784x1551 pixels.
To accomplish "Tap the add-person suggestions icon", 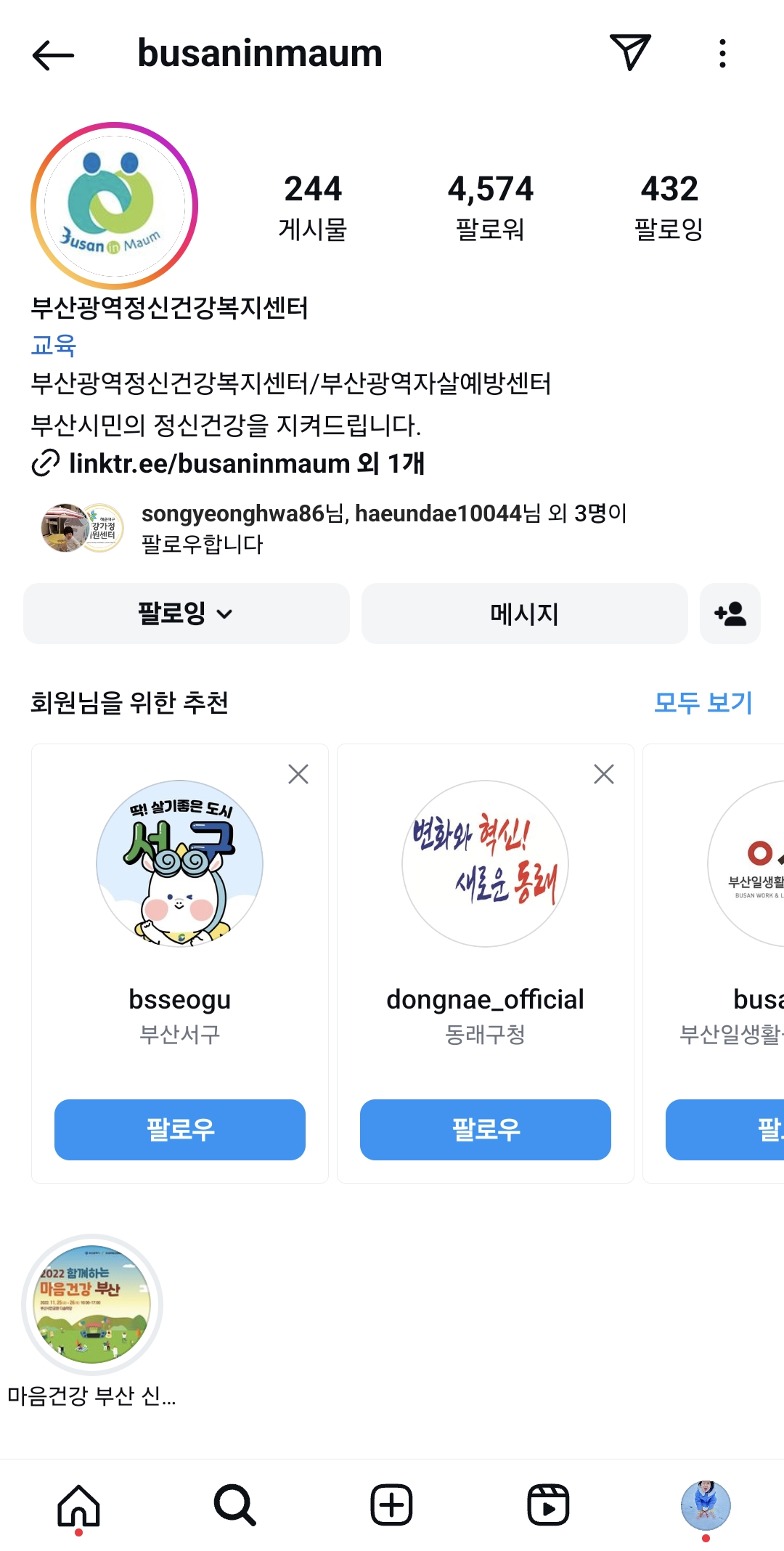I will (x=730, y=614).
